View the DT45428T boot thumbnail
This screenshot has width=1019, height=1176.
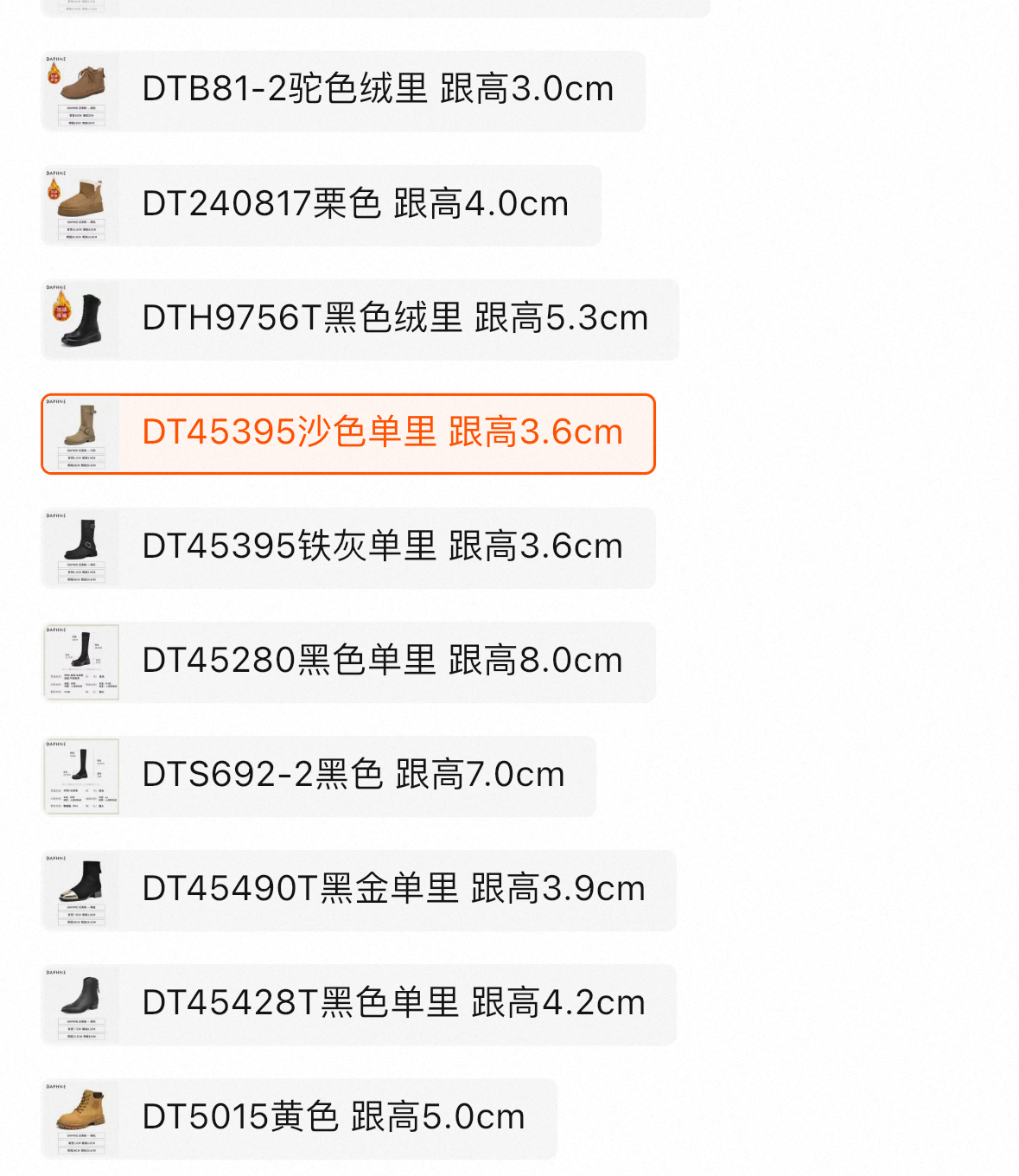pyautogui.click(x=82, y=1004)
